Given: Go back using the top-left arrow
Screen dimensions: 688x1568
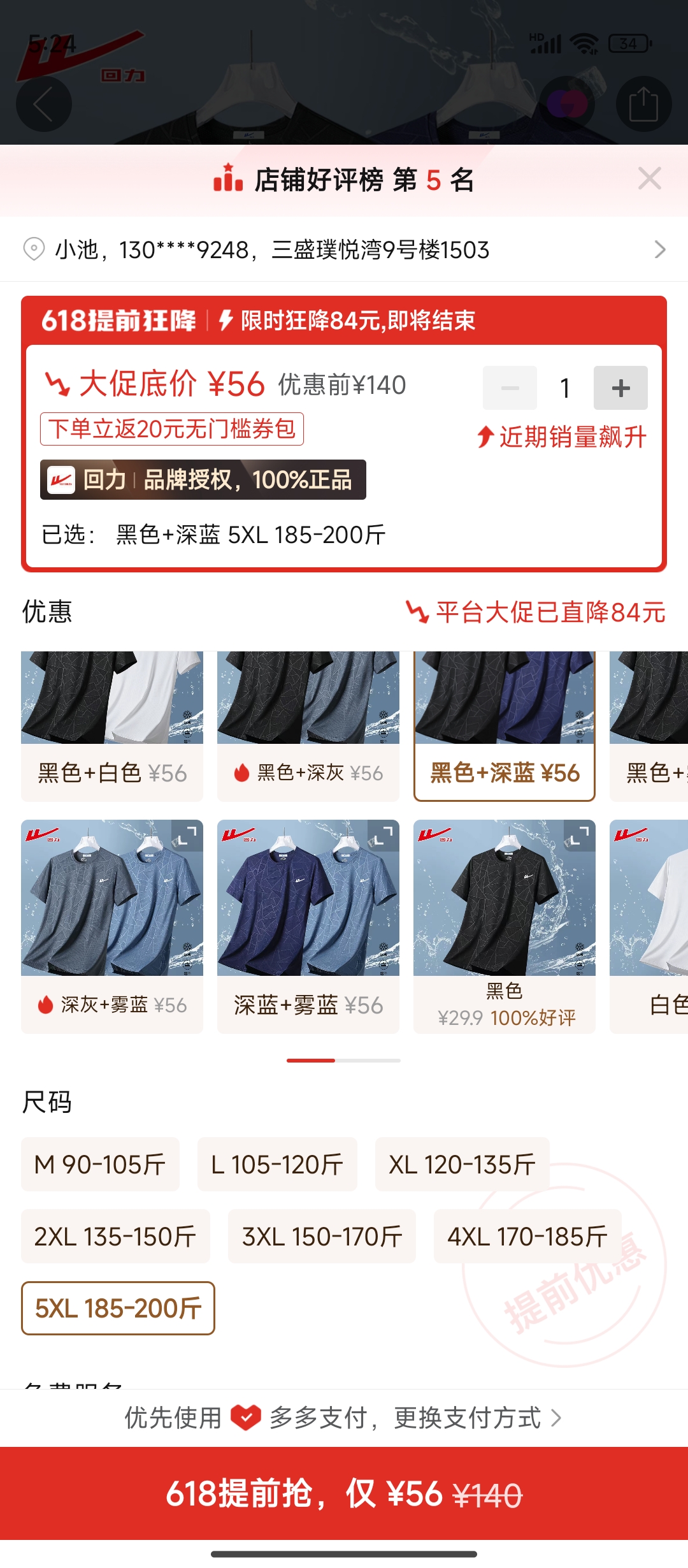Looking at the screenshot, I should click(43, 104).
